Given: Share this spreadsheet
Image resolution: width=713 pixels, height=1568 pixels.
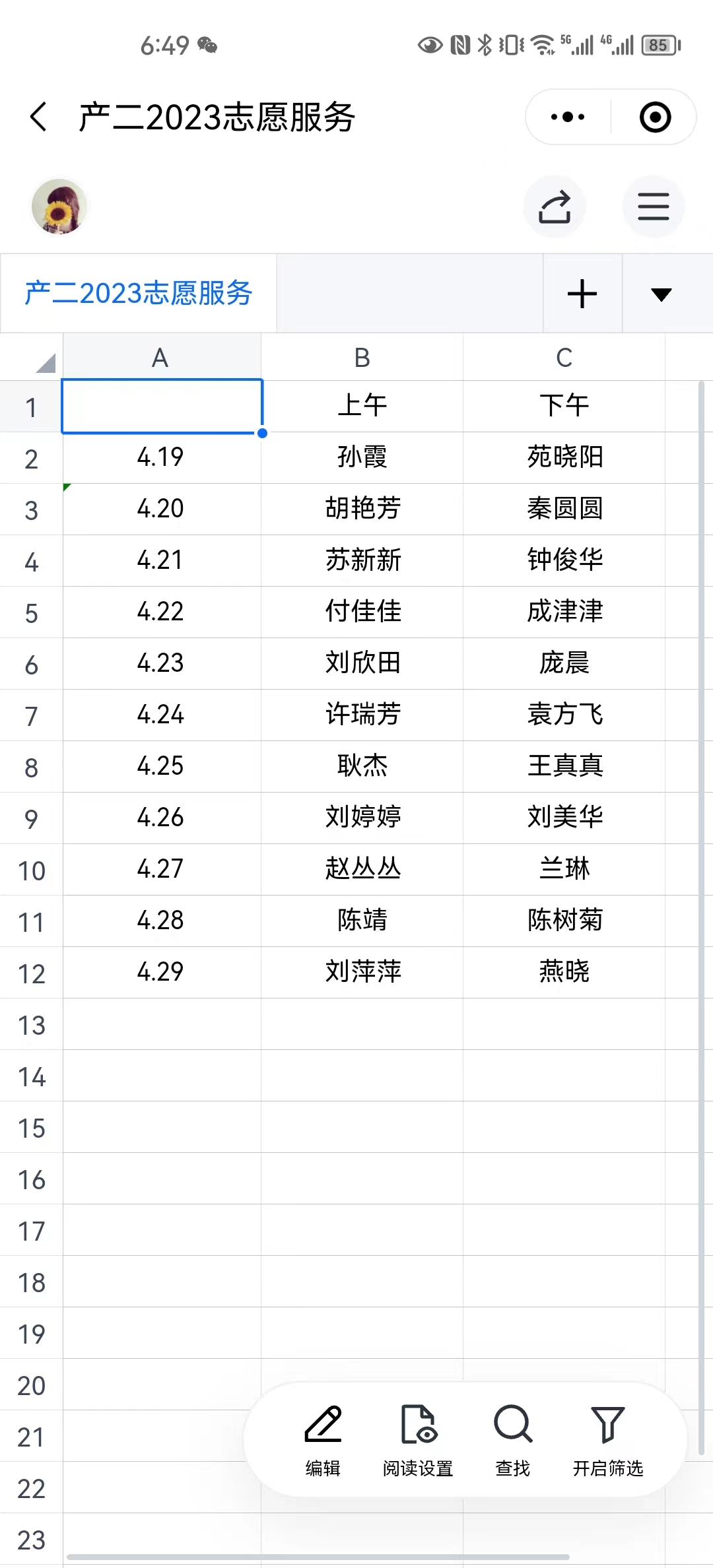Looking at the screenshot, I should pos(555,207).
